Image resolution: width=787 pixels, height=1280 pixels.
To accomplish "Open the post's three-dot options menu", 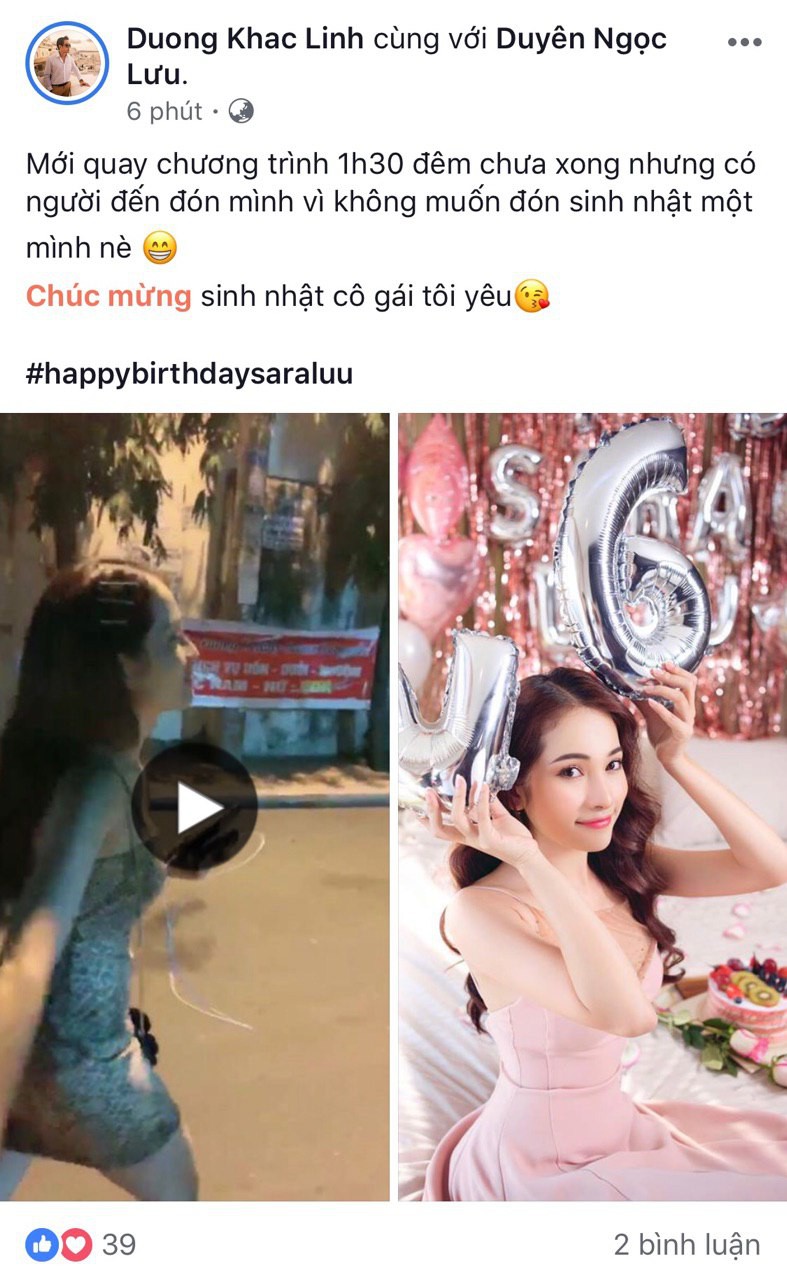I will coord(745,42).
